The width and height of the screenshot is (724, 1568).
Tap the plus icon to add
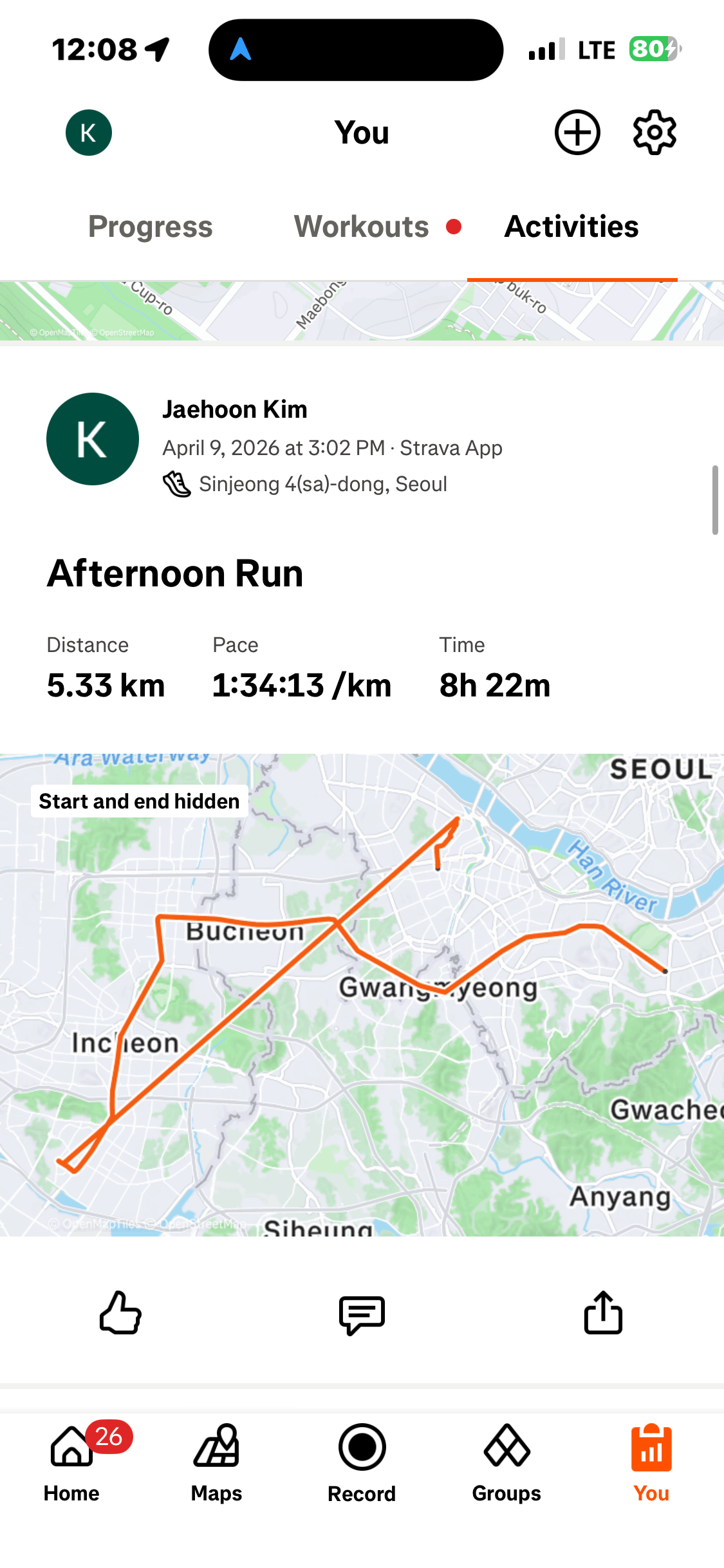(x=577, y=133)
